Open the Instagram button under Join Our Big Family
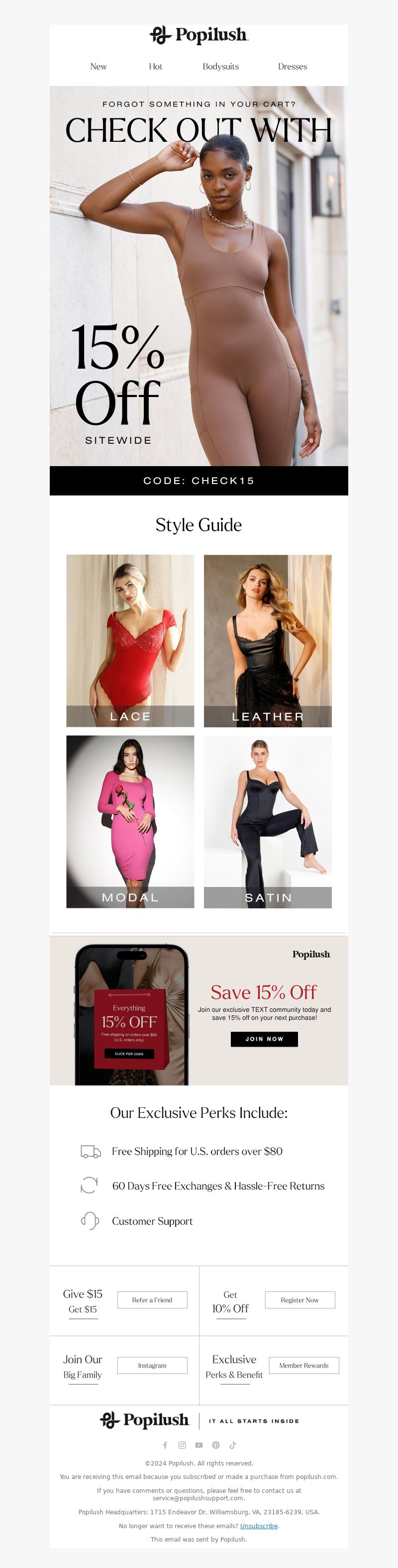398x1568 pixels. pos(152,1366)
